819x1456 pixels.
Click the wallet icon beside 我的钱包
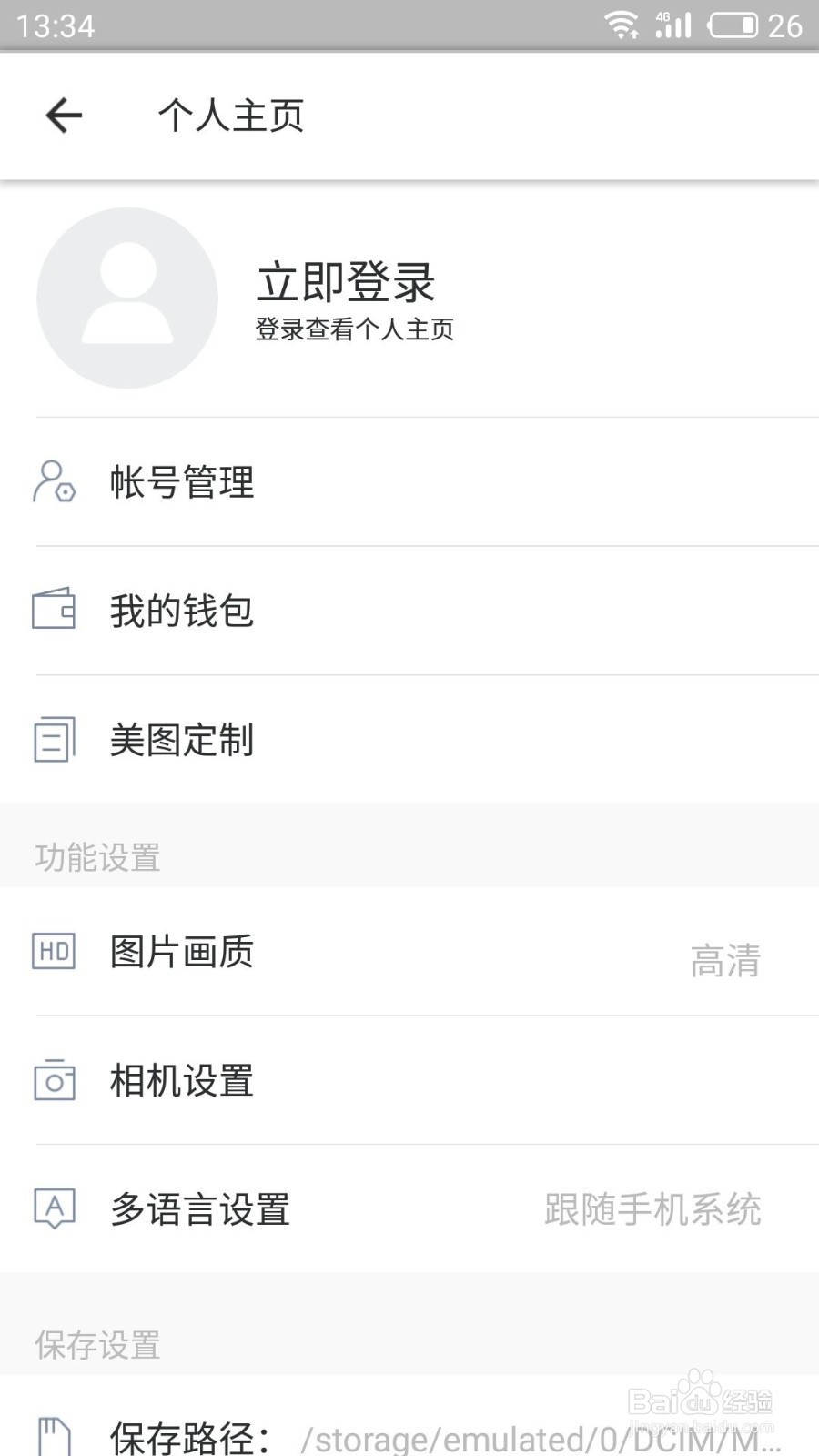click(x=54, y=610)
